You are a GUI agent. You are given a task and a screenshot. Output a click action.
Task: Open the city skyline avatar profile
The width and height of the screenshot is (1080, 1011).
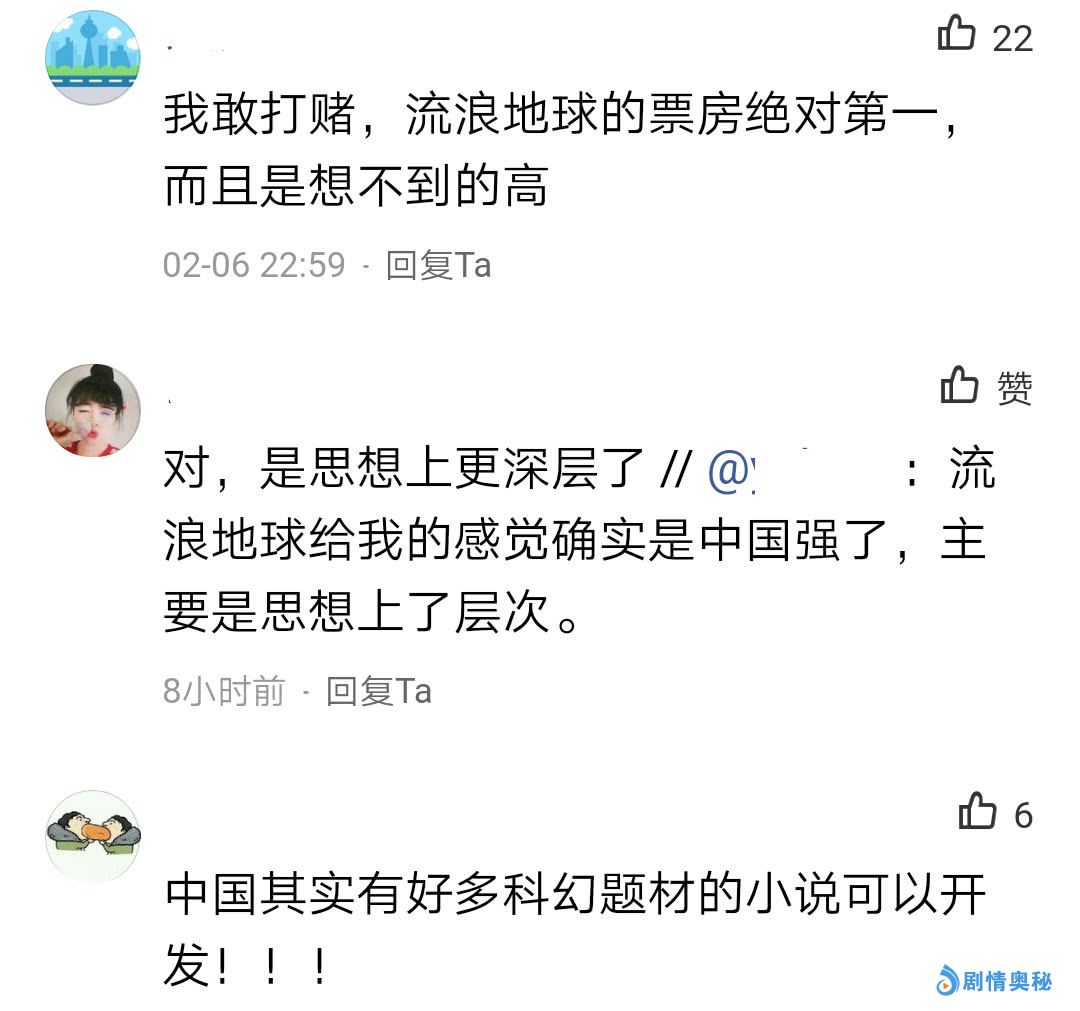tap(93, 58)
